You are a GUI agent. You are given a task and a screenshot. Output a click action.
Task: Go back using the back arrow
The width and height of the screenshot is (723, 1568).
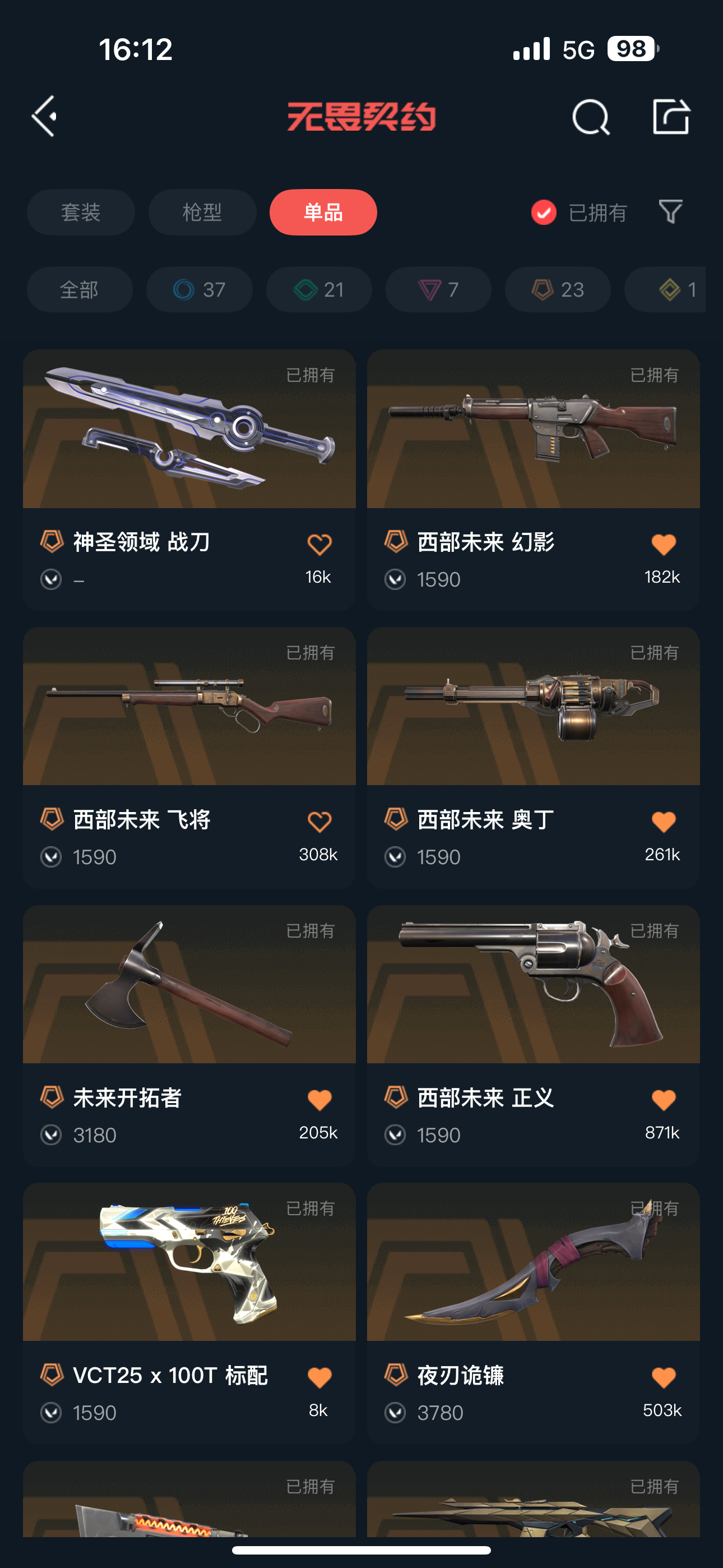click(45, 116)
